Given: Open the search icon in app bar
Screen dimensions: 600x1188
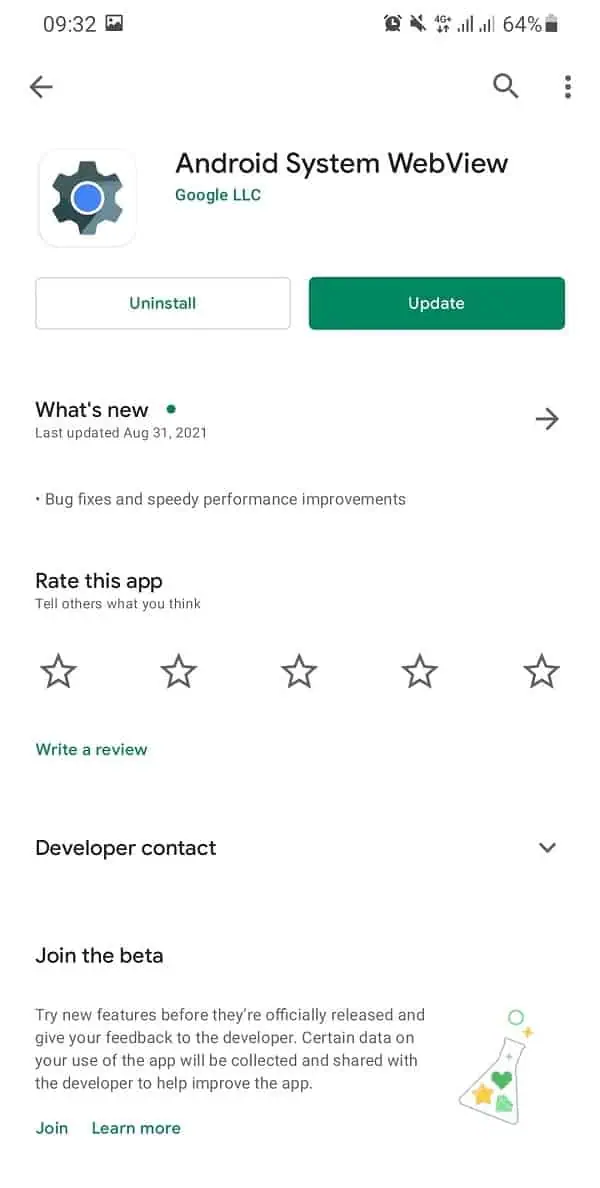Looking at the screenshot, I should click(x=506, y=86).
